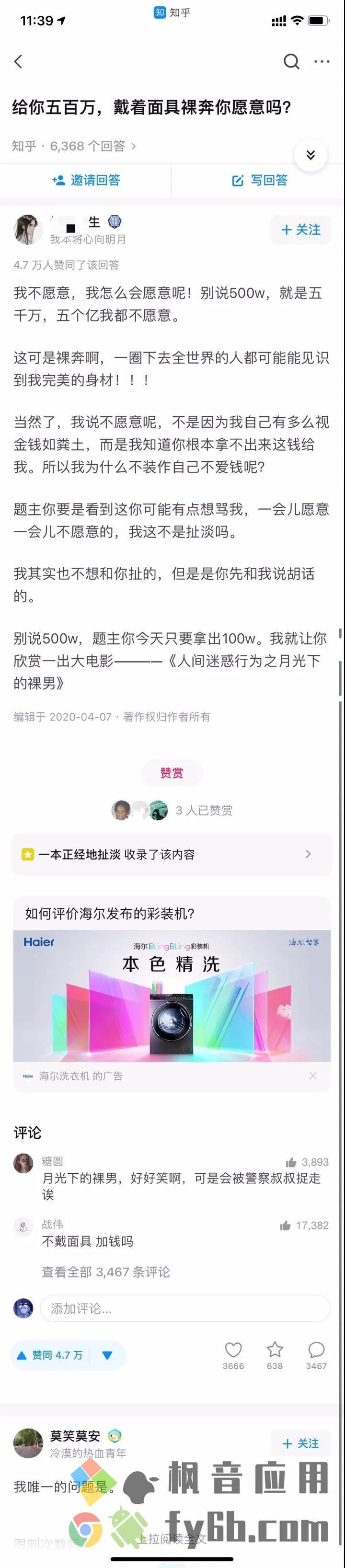Tap the downvote triangle icon

[108, 1355]
